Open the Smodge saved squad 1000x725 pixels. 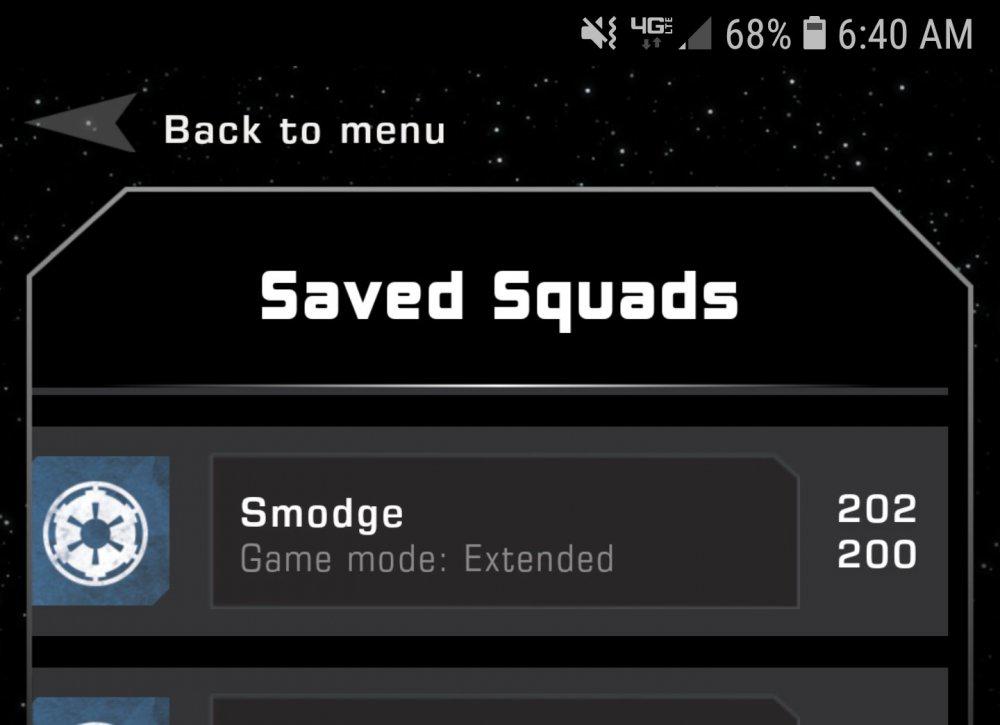[x=504, y=532]
